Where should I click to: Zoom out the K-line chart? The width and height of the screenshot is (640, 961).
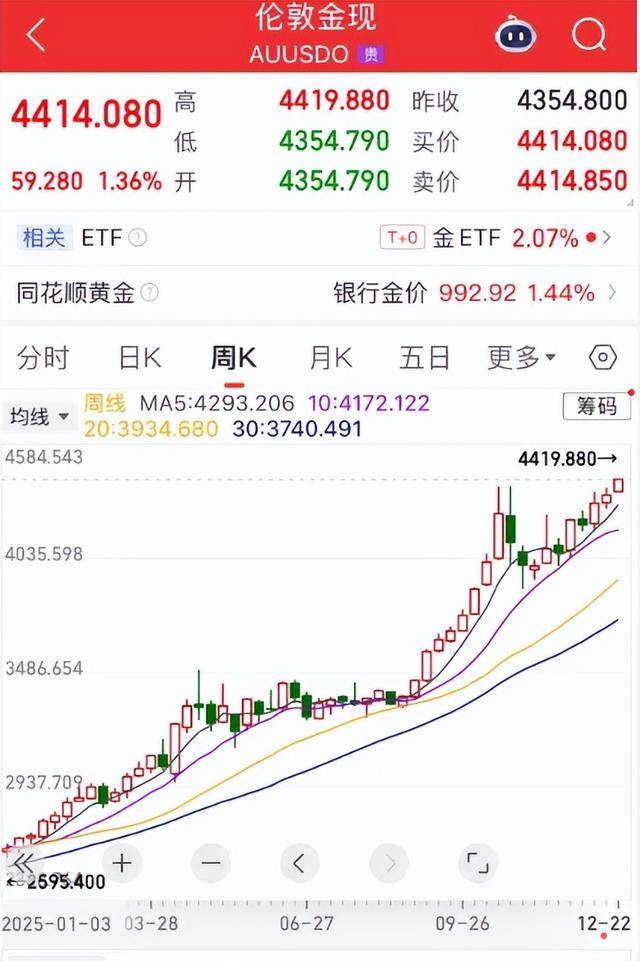tap(212, 862)
